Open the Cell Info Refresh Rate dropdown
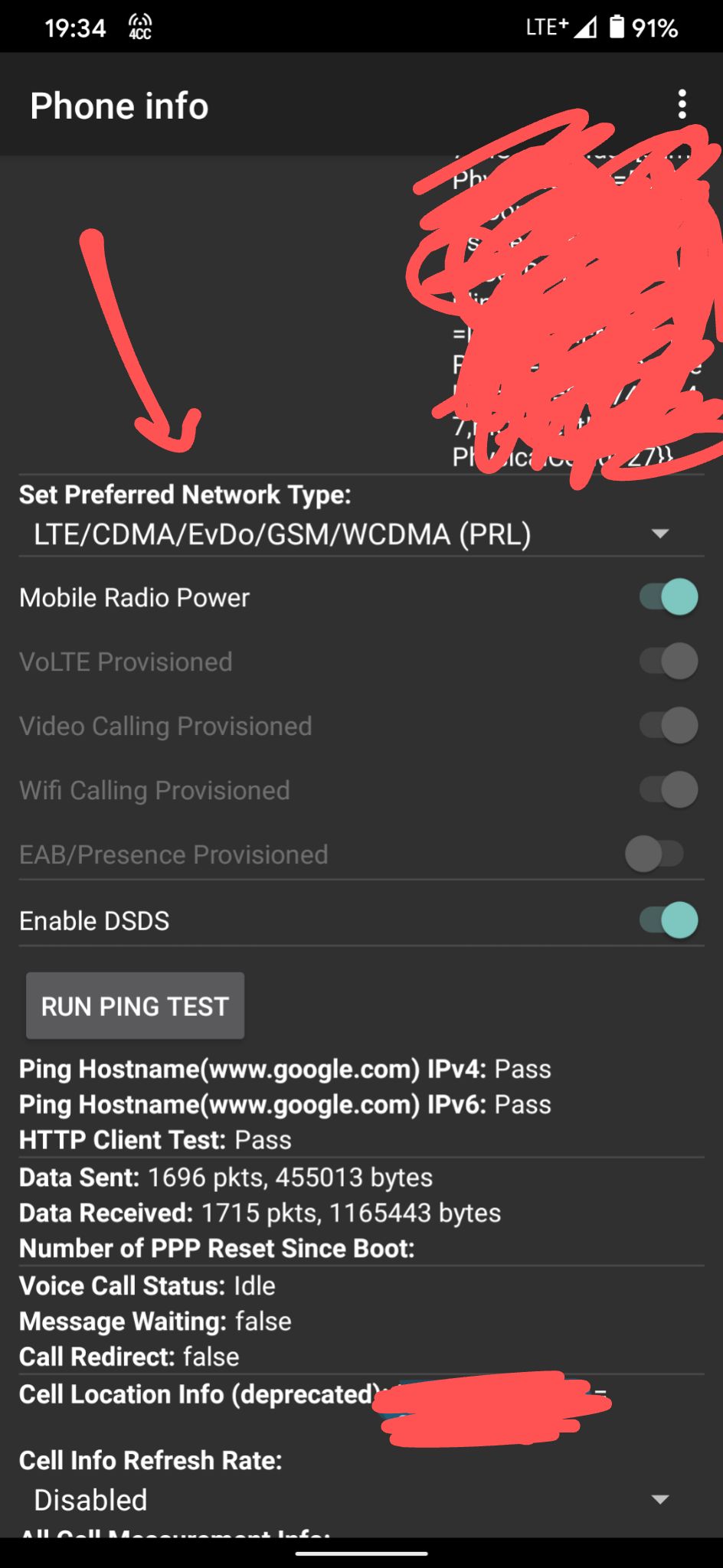723x1568 pixels. tap(361, 1500)
